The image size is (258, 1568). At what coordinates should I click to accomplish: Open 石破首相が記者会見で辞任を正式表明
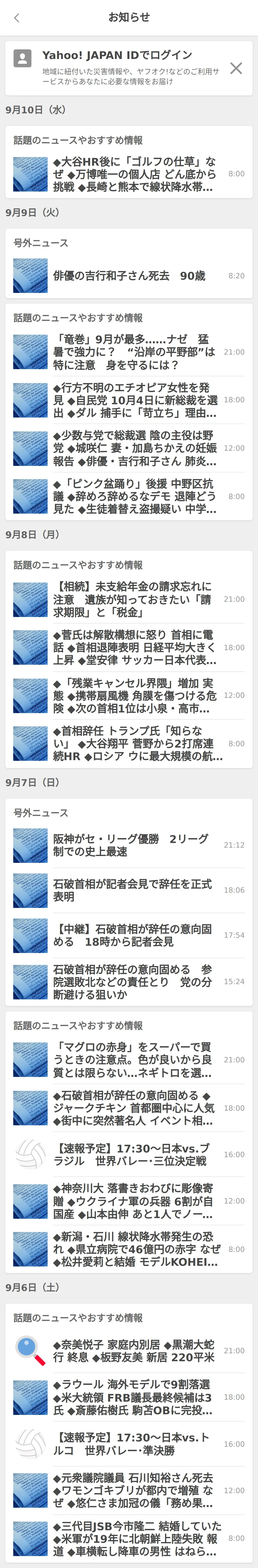tap(132, 890)
